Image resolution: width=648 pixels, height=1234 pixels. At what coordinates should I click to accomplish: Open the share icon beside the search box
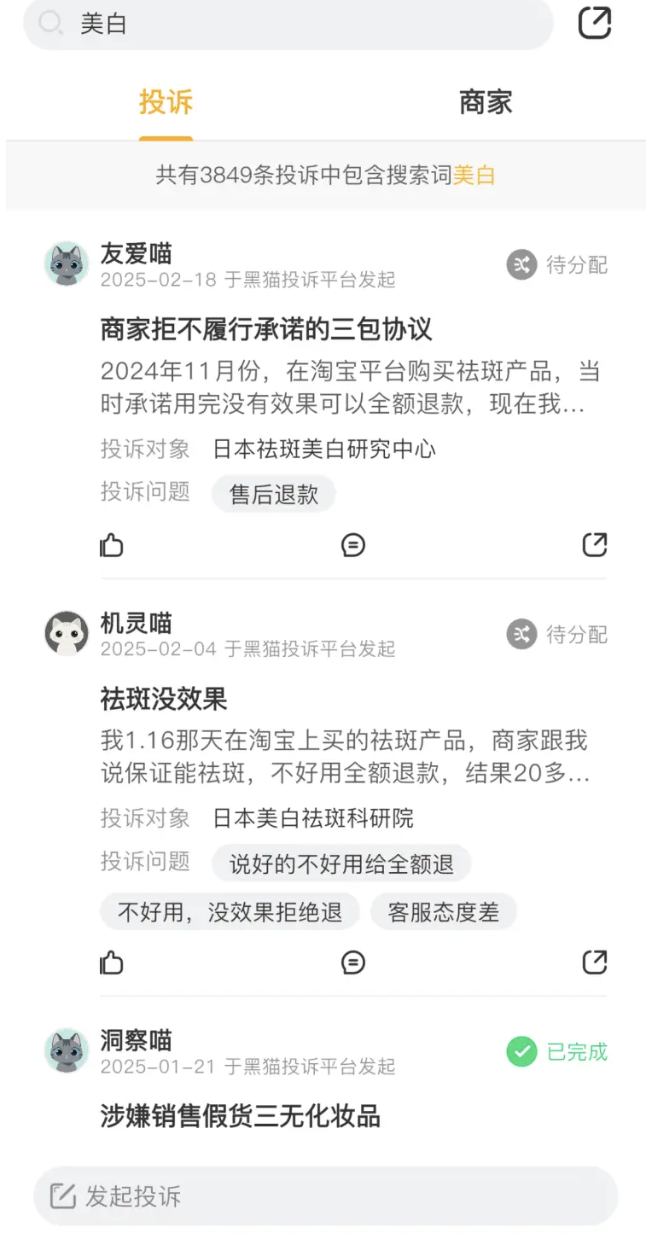click(595, 24)
